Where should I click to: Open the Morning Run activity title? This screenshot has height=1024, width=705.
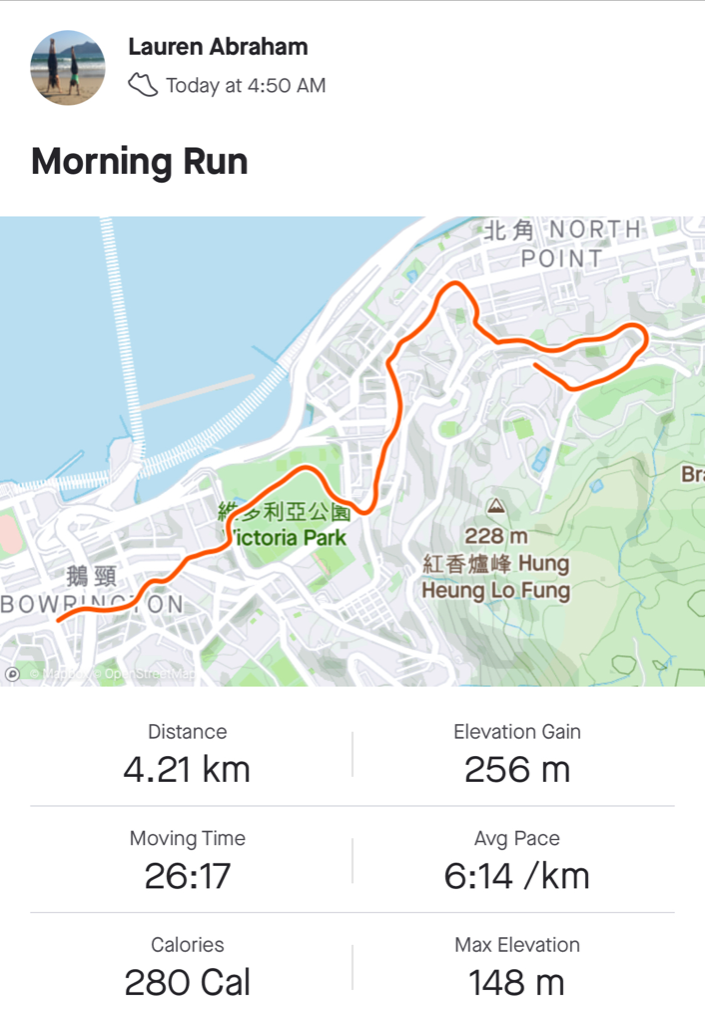coord(139,161)
